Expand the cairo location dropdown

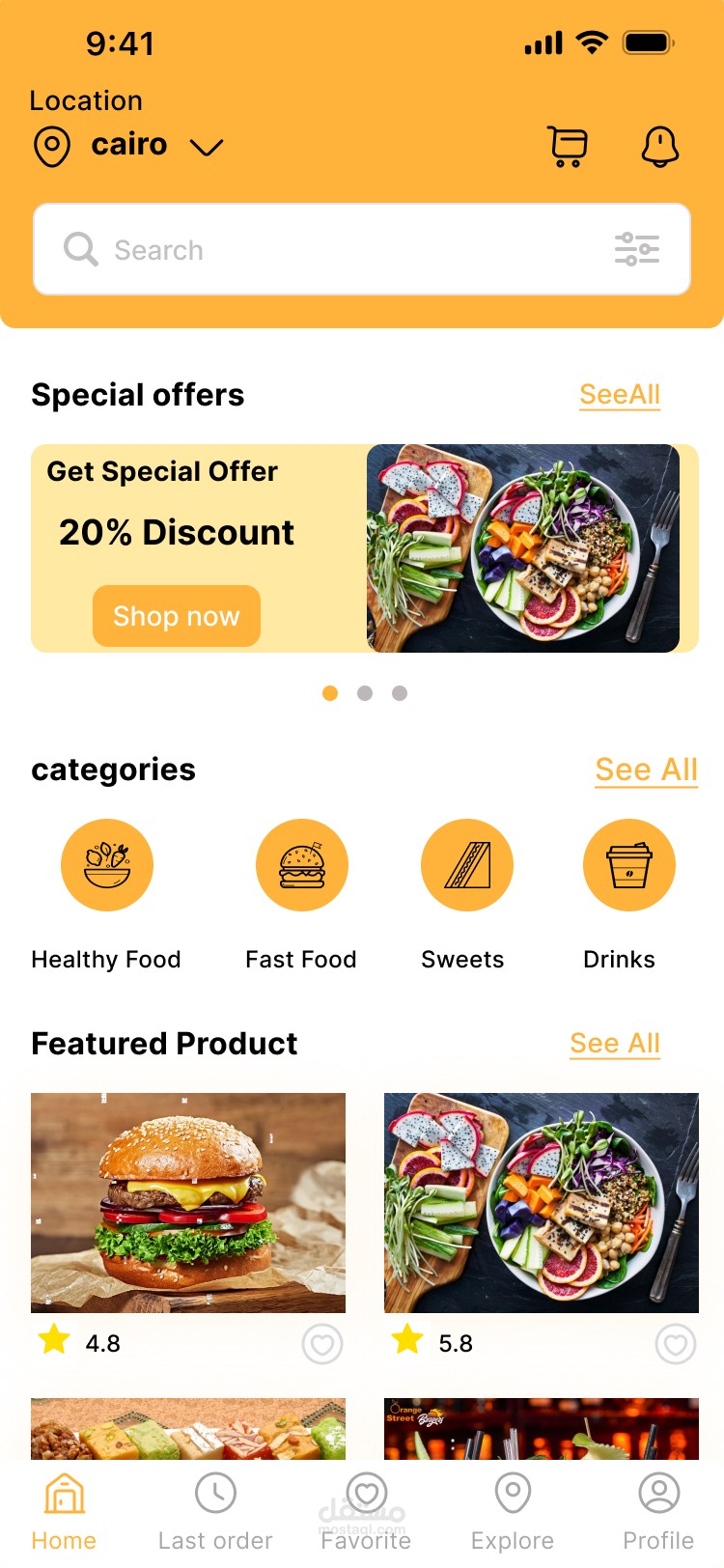click(207, 147)
